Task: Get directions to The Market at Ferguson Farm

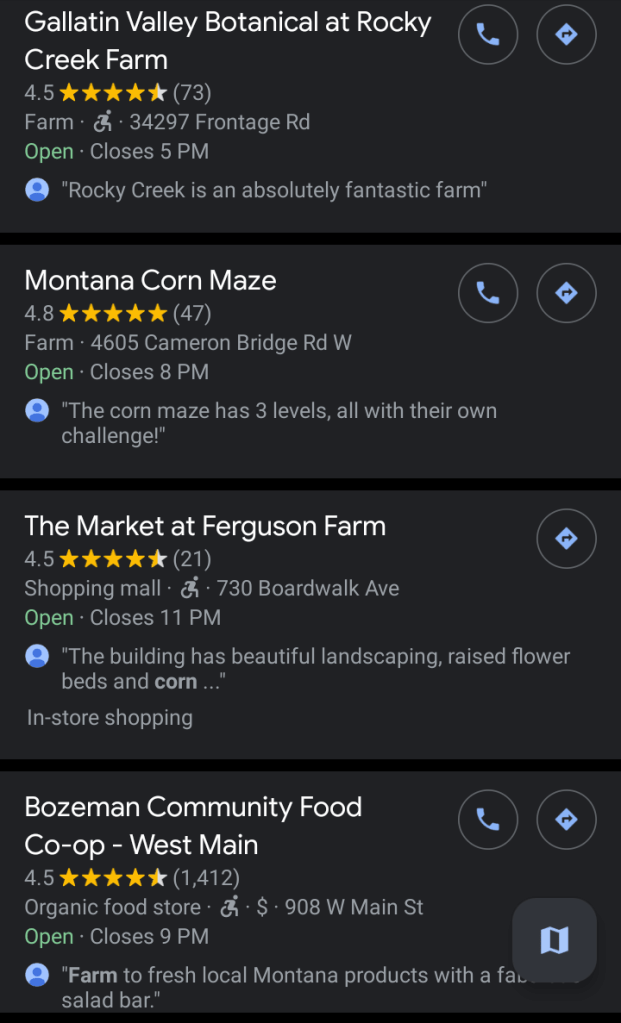Action: (566, 538)
